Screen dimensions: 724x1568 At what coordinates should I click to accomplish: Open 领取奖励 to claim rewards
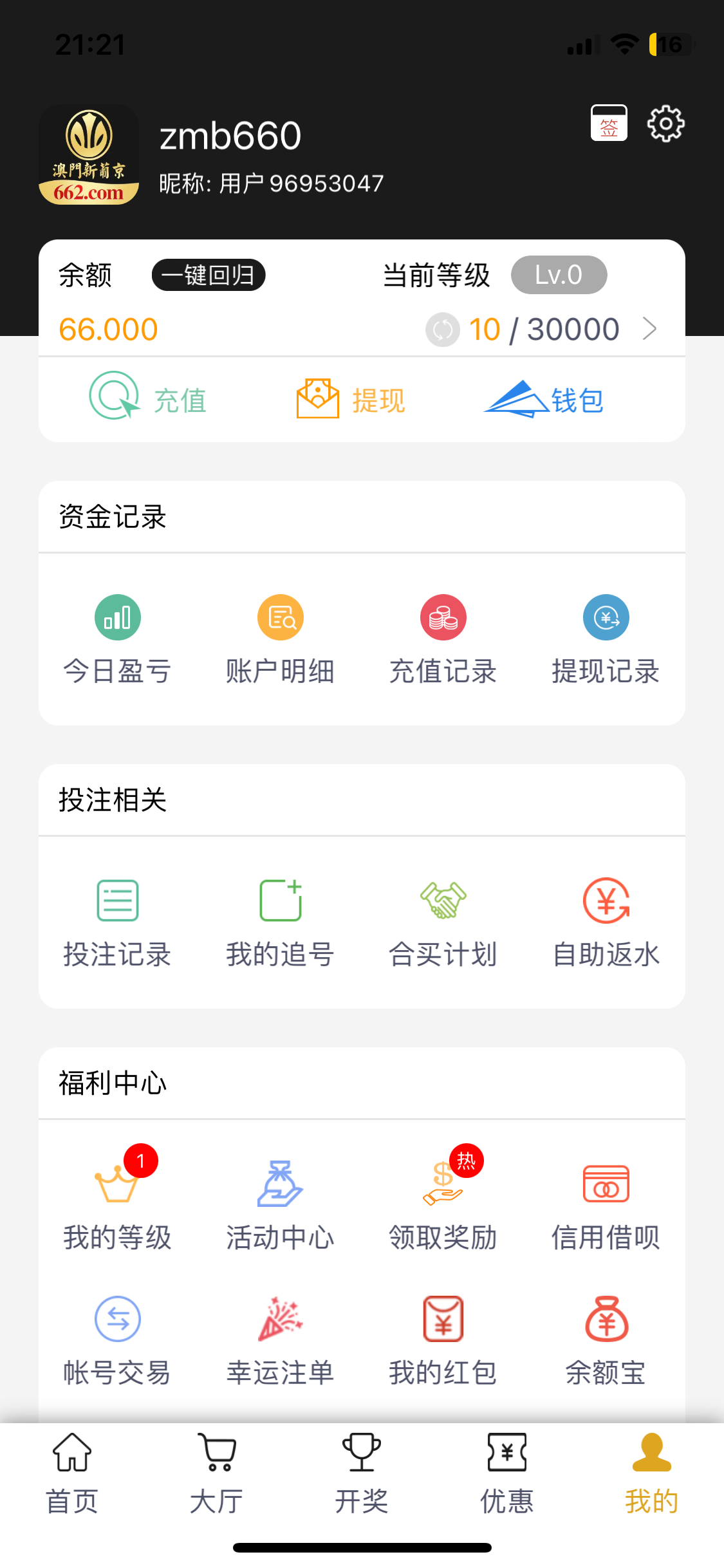point(443,1205)
